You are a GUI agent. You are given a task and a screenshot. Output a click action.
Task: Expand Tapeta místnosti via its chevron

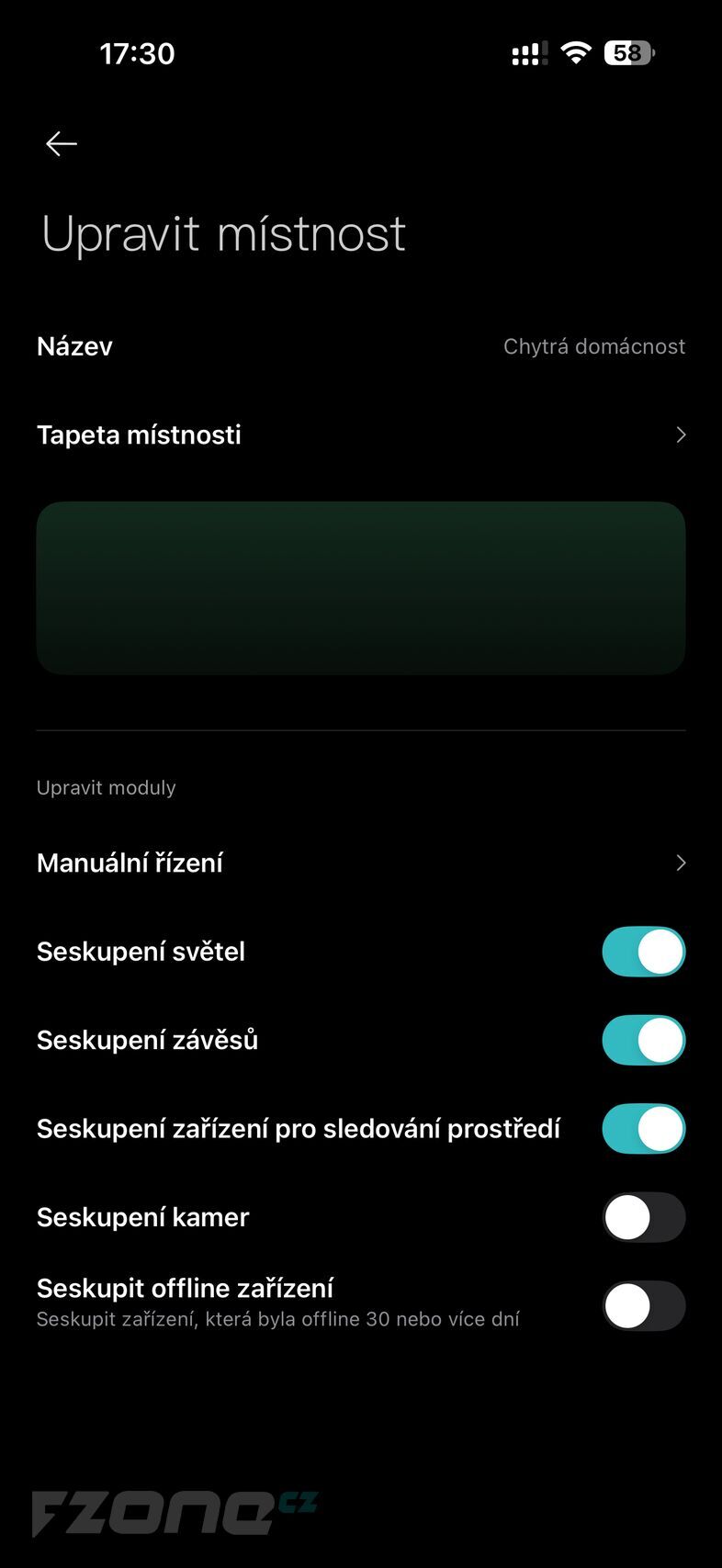[680, 434]
